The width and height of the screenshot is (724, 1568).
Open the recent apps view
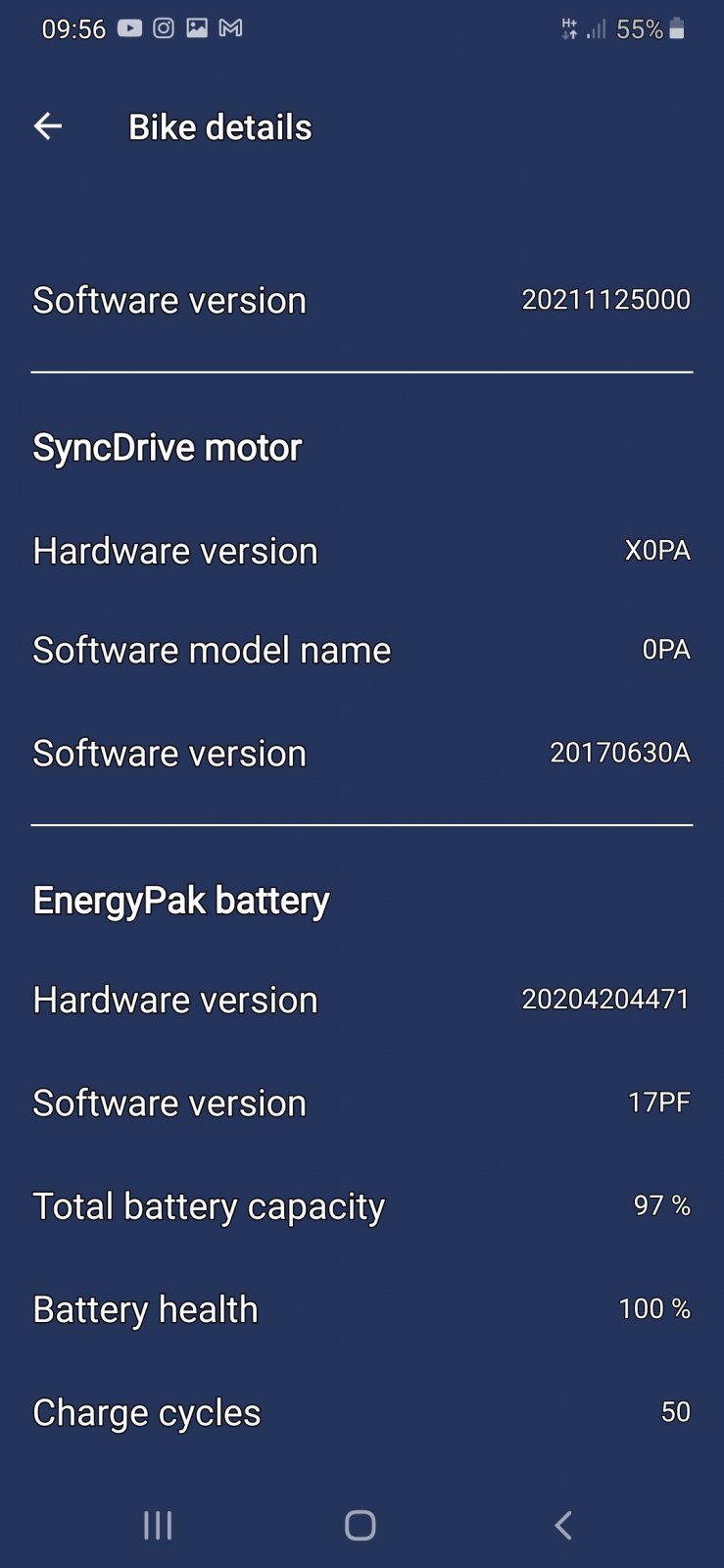[x=158, y=1525]
